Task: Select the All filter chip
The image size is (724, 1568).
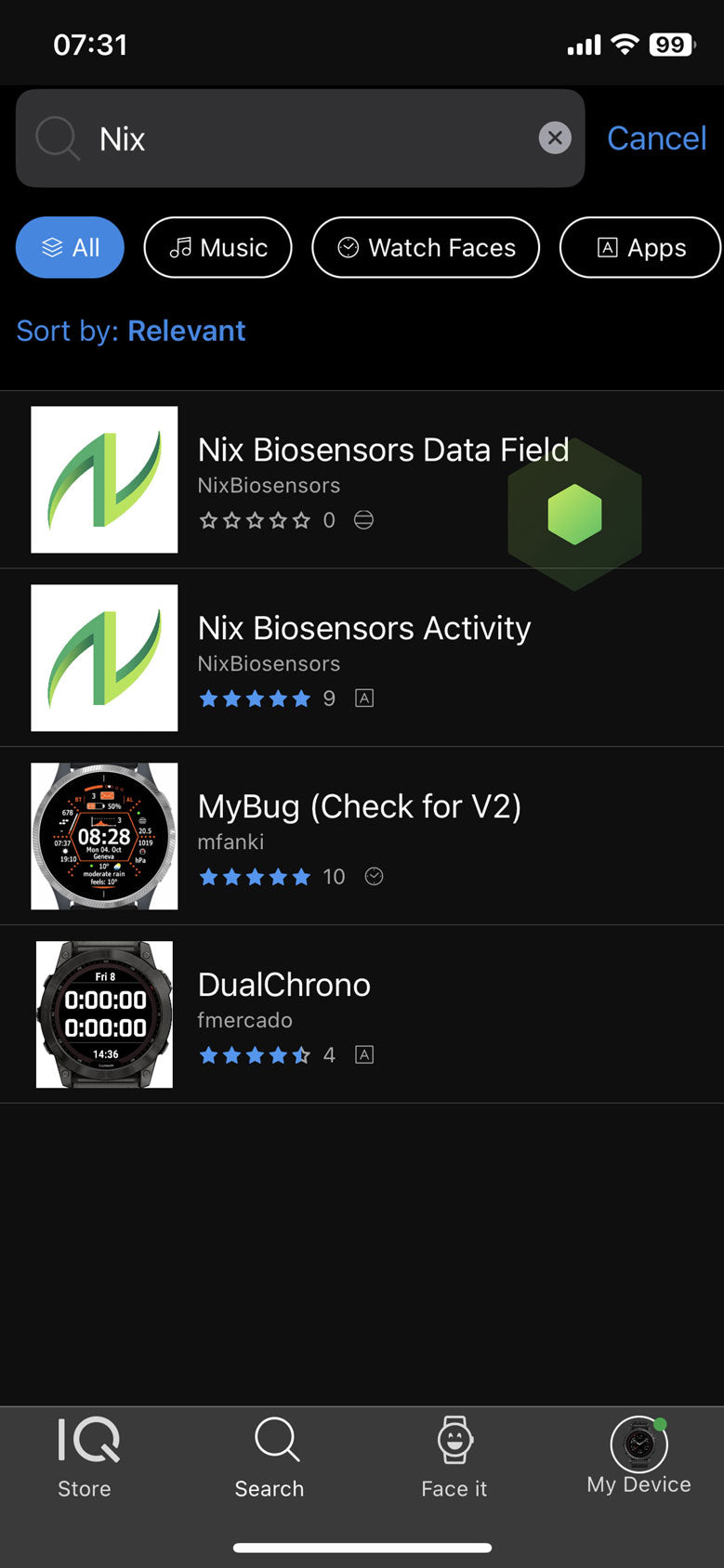Action: tap(70, 247)
